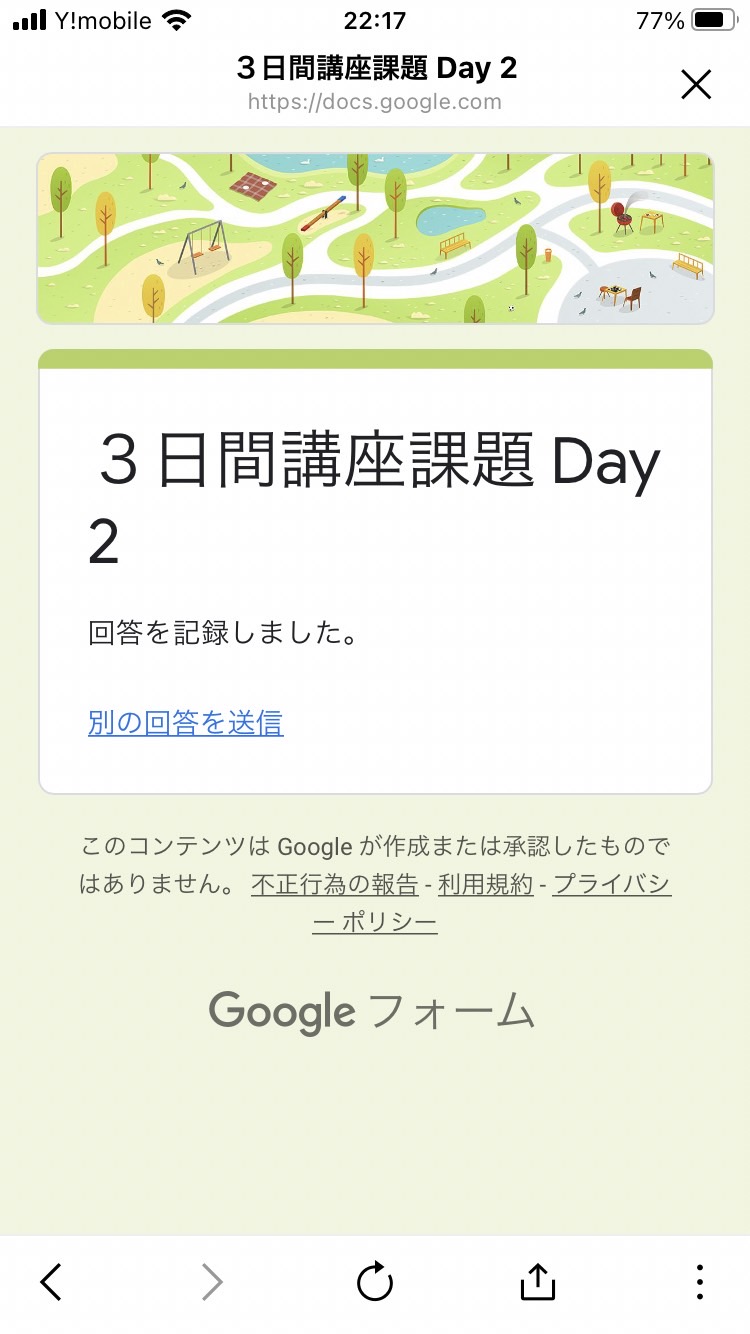Share this page via share icon
The image size is (750, 1334).
(x=538, y=1281)
